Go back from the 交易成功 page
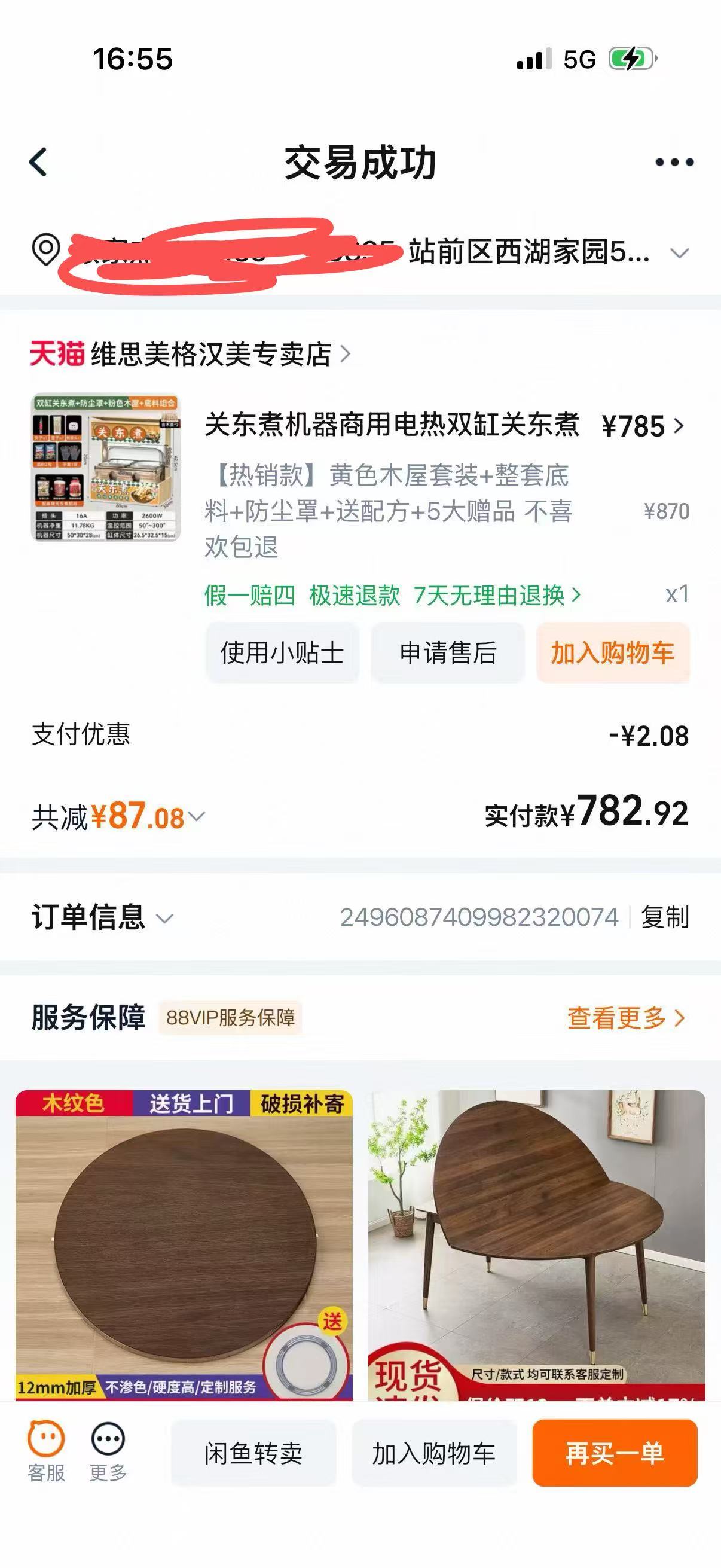 click(38, 163)
